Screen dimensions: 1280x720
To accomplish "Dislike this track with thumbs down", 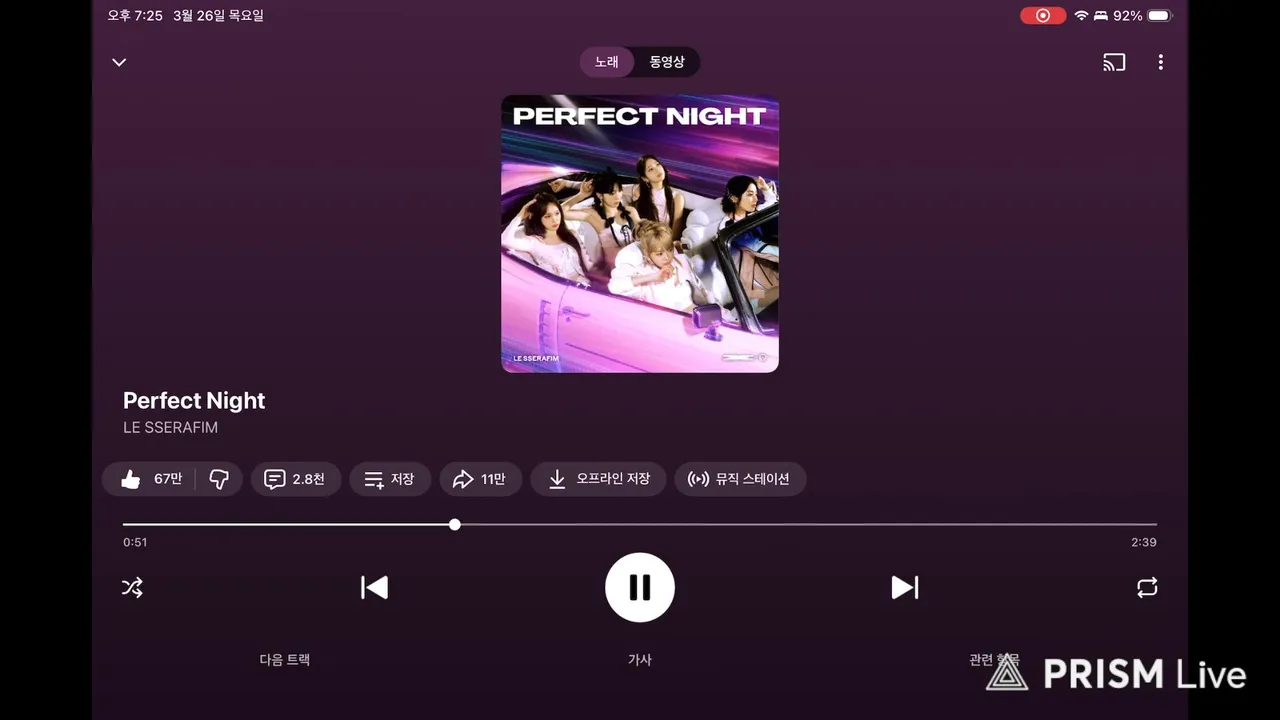I will tap(219, 479).
